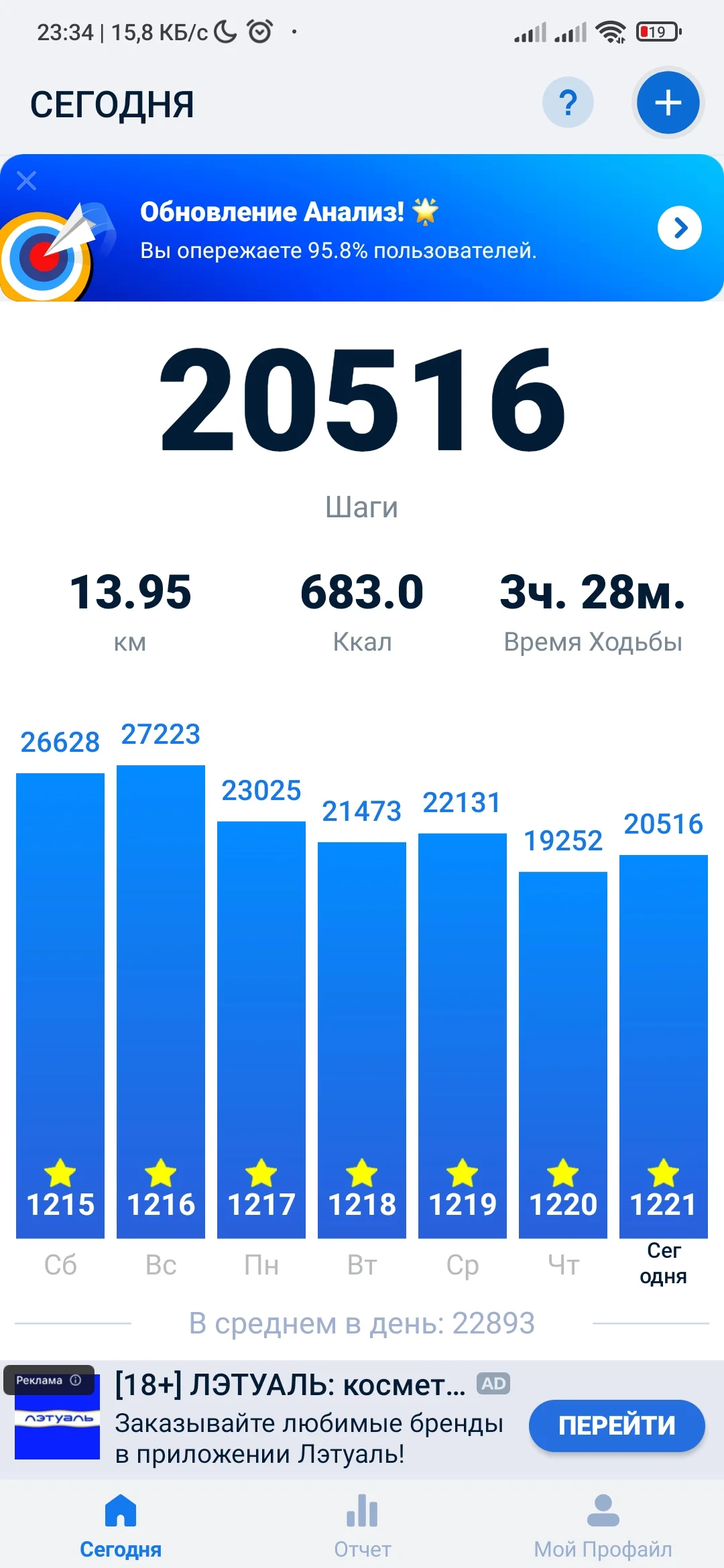Open the main 20516 steps counter
Screen dimensions: 724x1568
(x=362, y=399)
